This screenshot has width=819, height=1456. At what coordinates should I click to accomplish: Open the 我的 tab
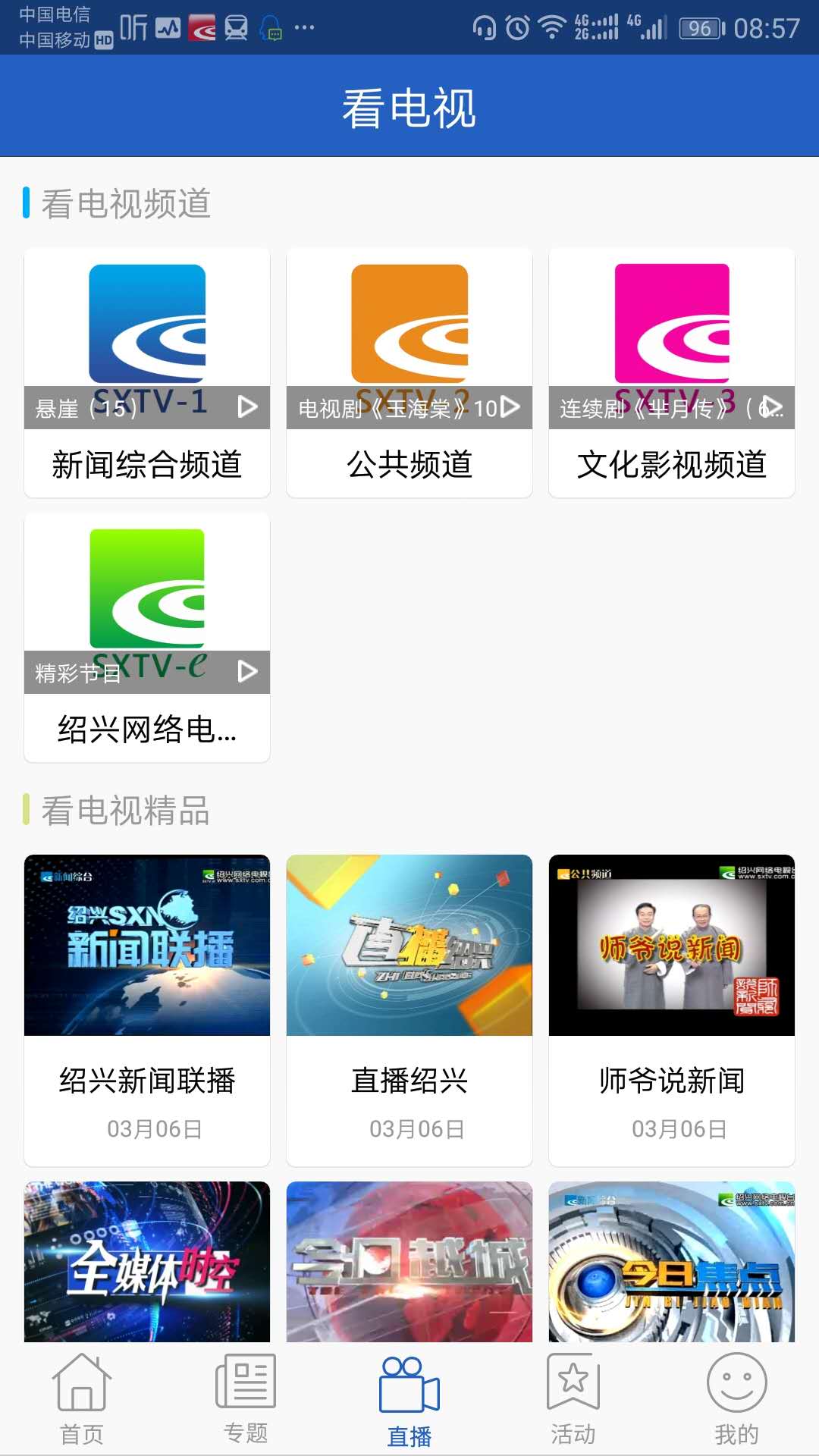(737, 1399)
